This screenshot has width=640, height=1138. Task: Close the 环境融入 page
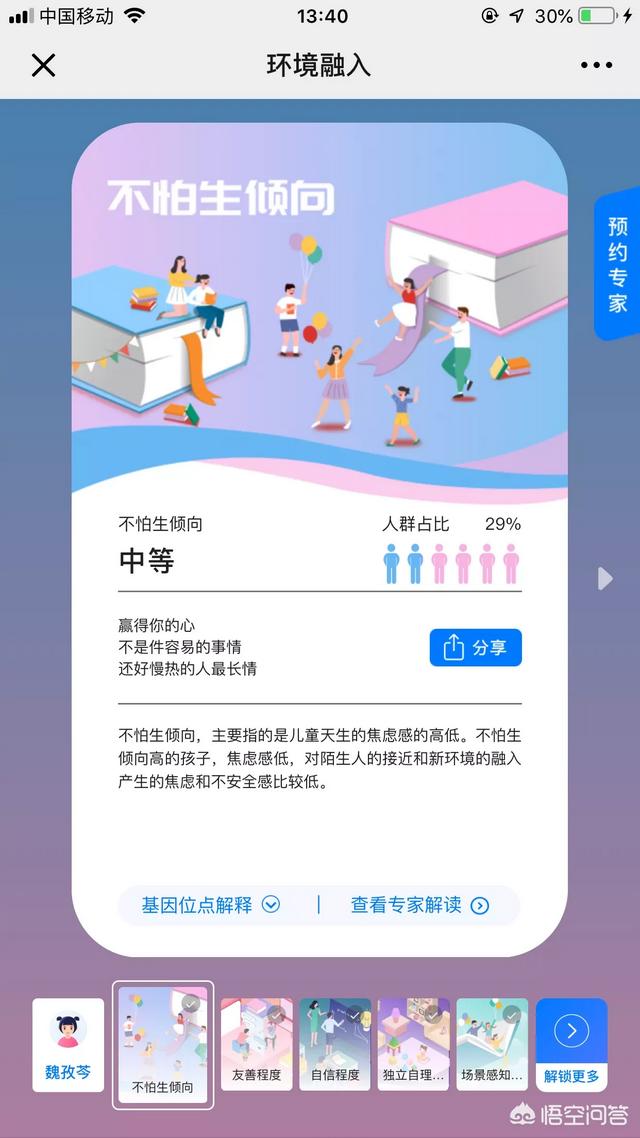[43, 66]
